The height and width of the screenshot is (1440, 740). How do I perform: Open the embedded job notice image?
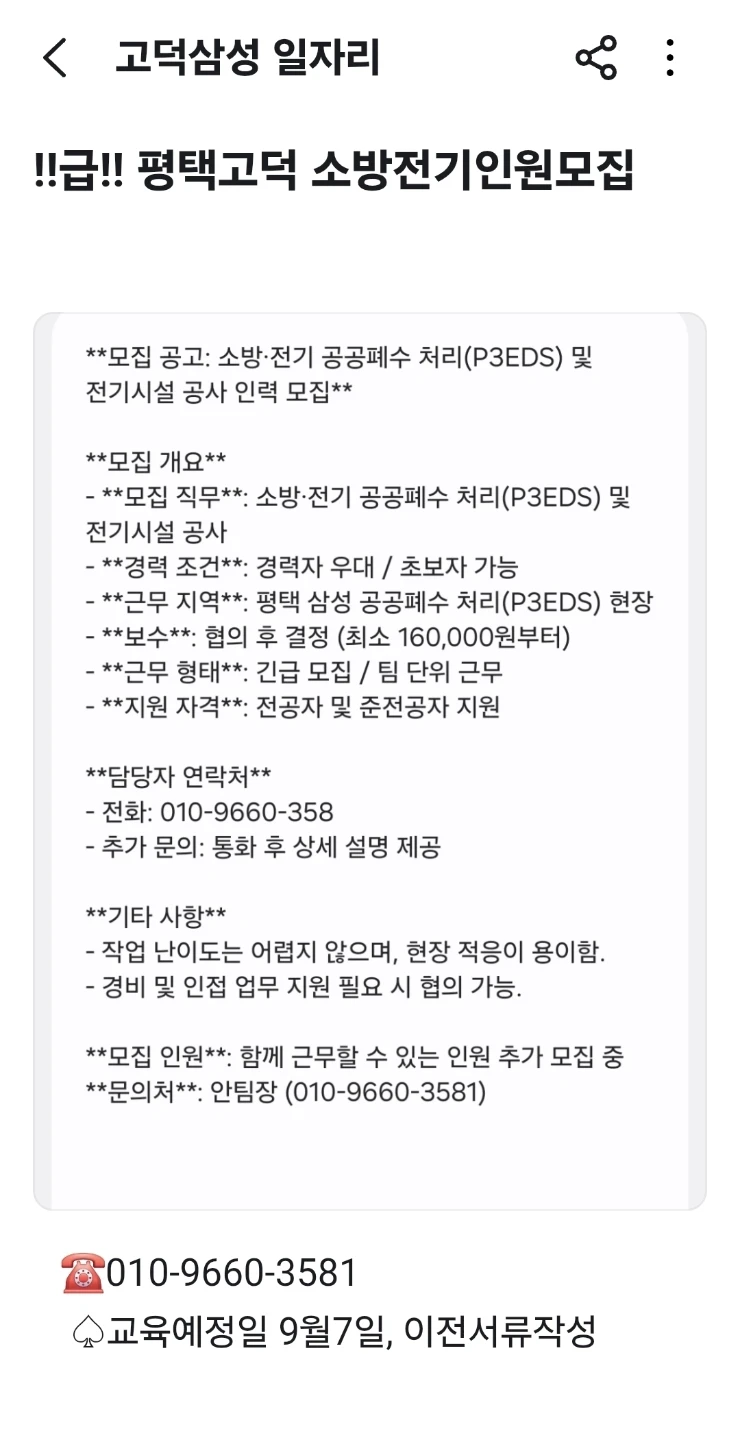370,761
